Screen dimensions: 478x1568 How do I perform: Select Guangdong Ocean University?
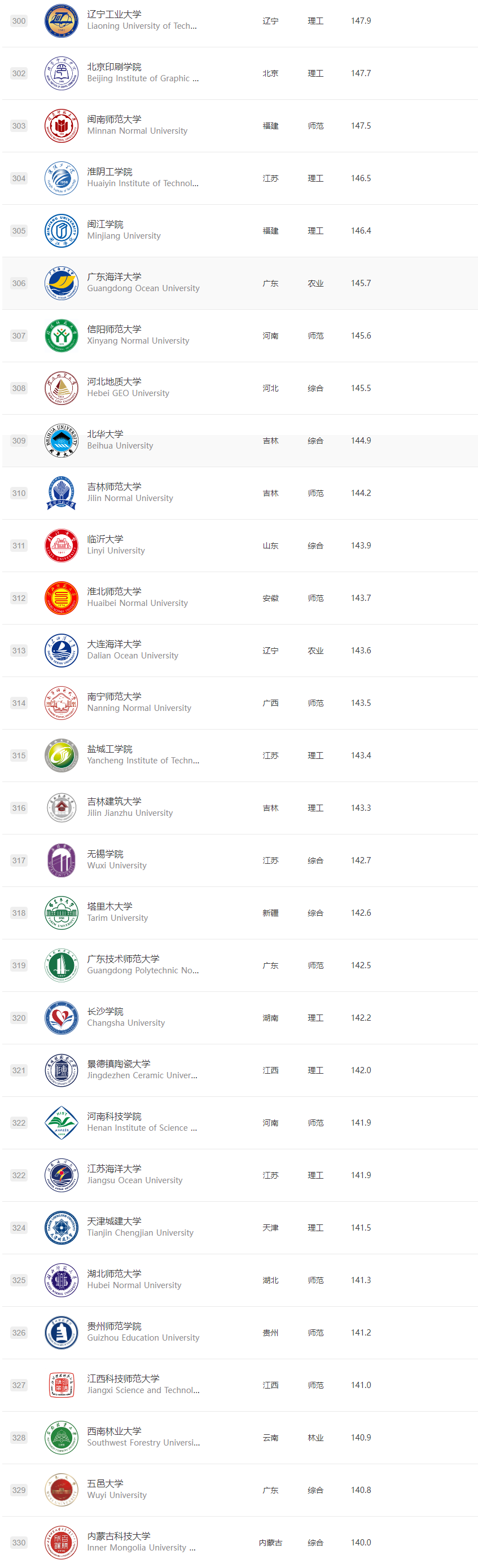[x=143, y=283]
